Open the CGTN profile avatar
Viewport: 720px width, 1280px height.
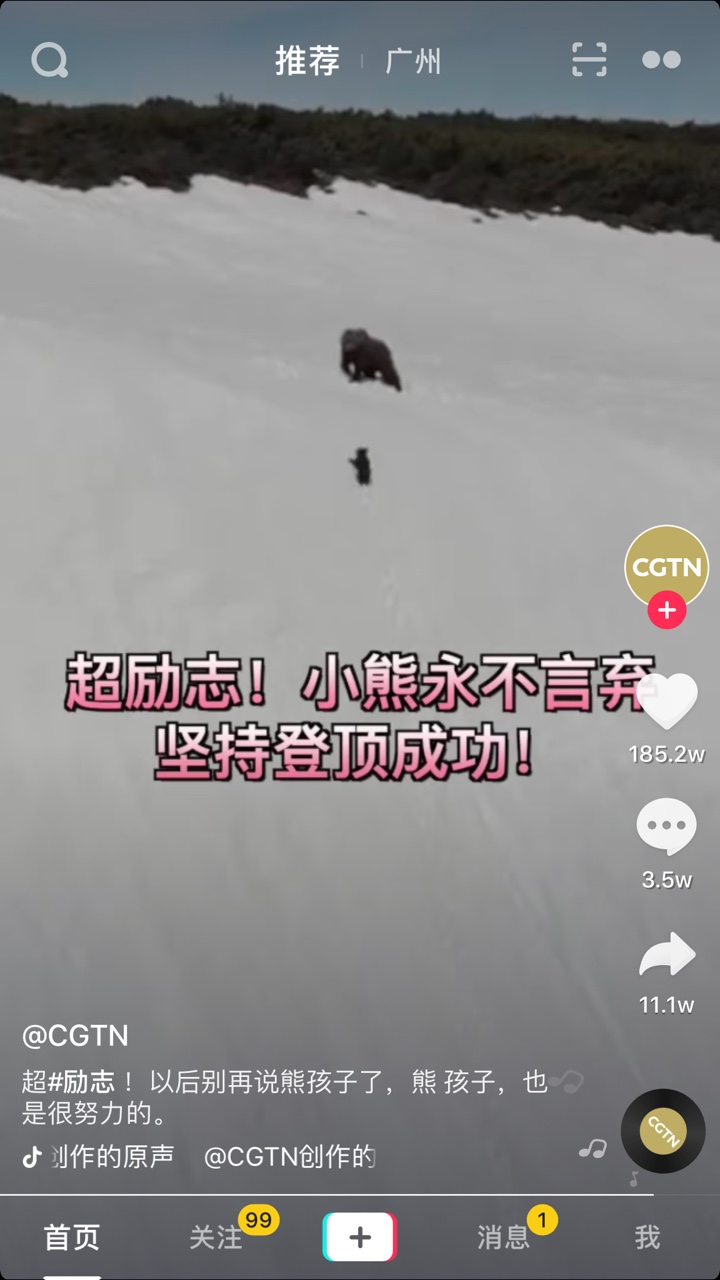[666, 567]
